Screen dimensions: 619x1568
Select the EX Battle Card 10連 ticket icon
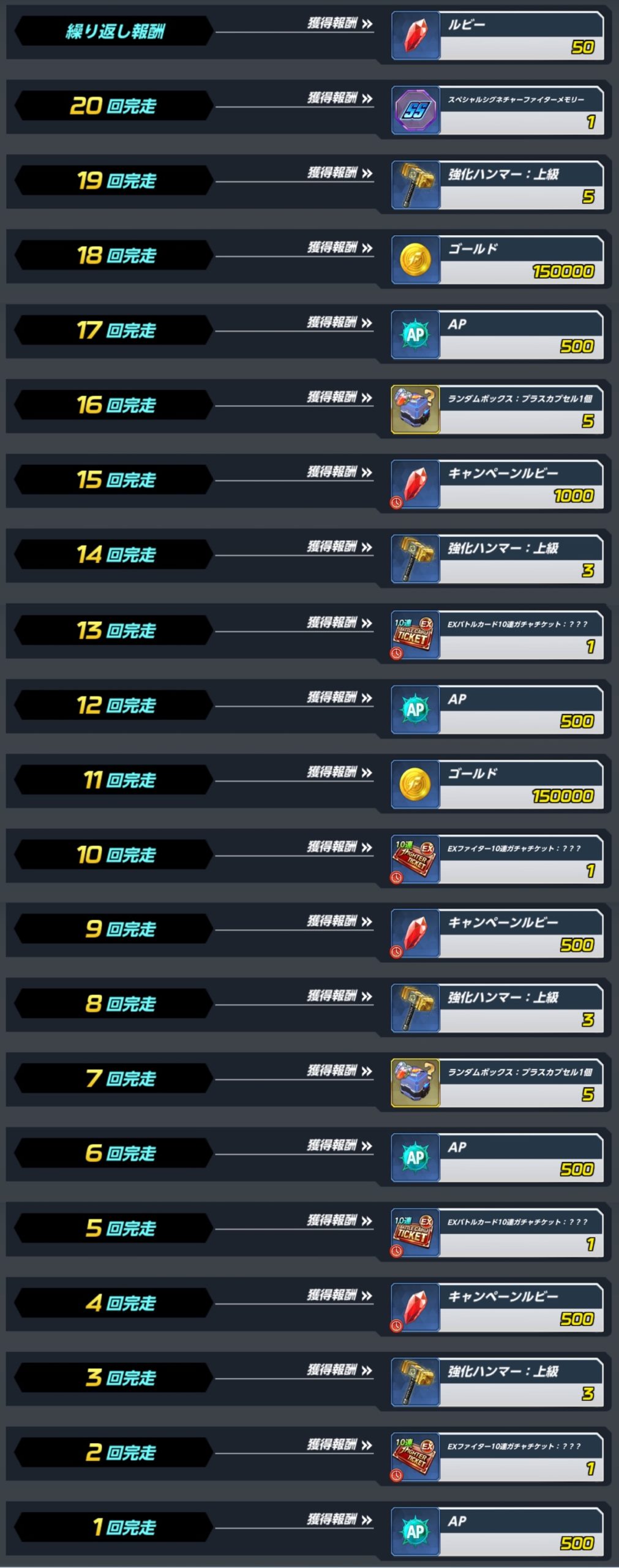click(415, 635)
